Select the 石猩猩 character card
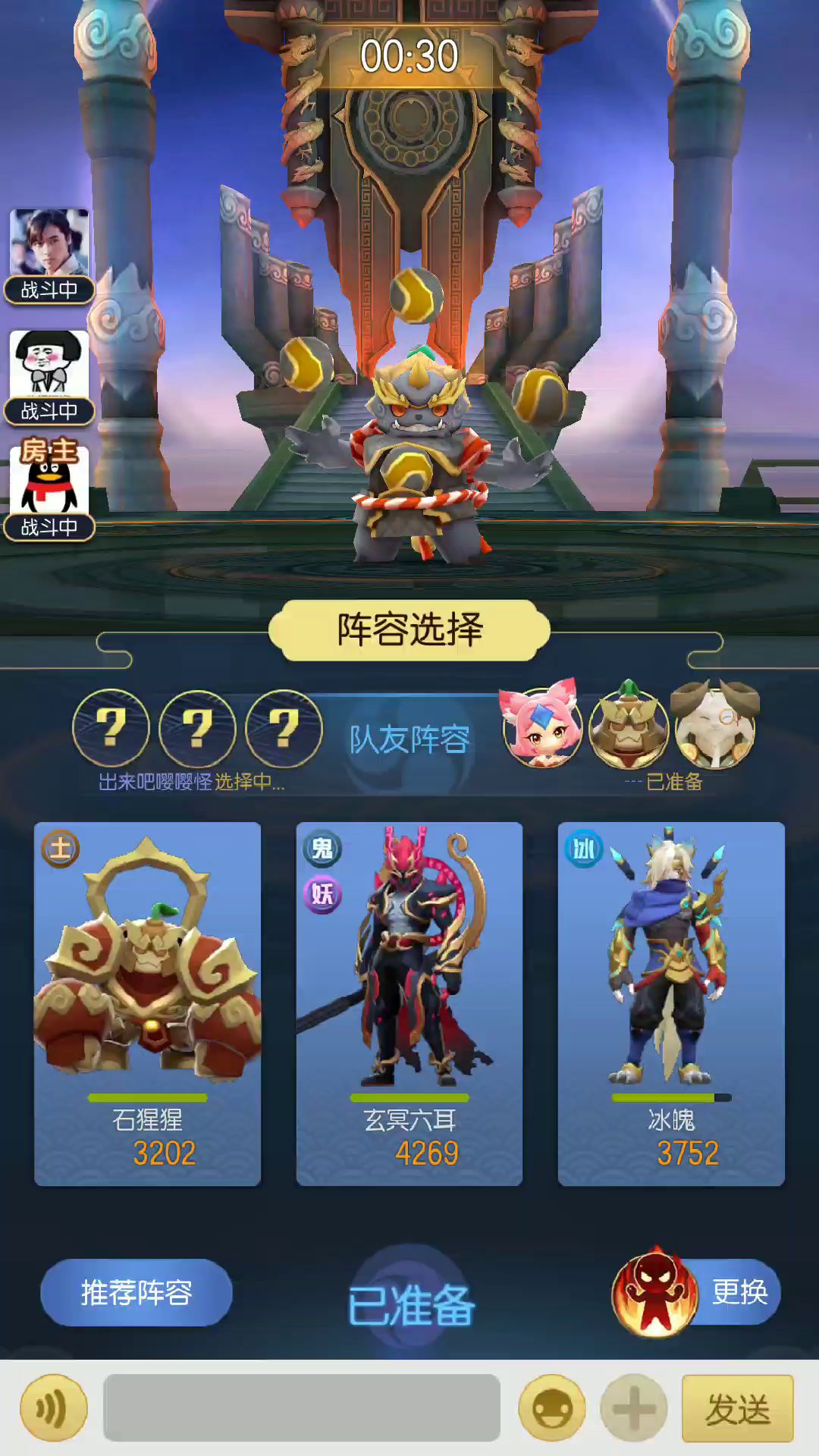Image resolution: width=819 pixels, height=1456 pixels. [x=148, y=1003]
